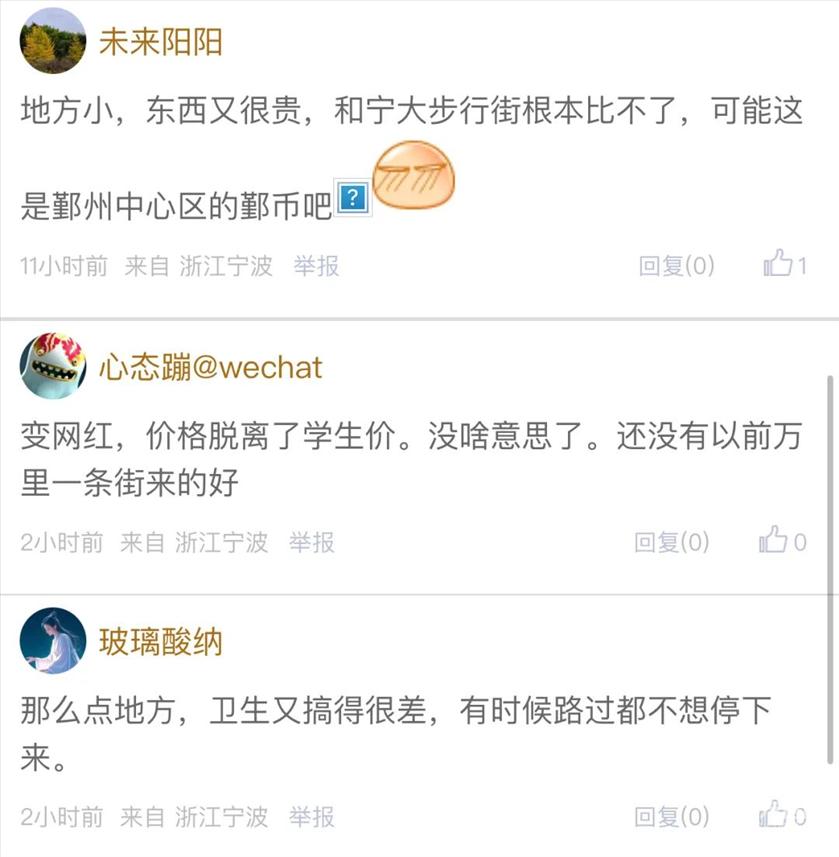Screen dimensions: 839x857
Task: Reply to 玻璃酸纳's comment
Action: [672, 817]
